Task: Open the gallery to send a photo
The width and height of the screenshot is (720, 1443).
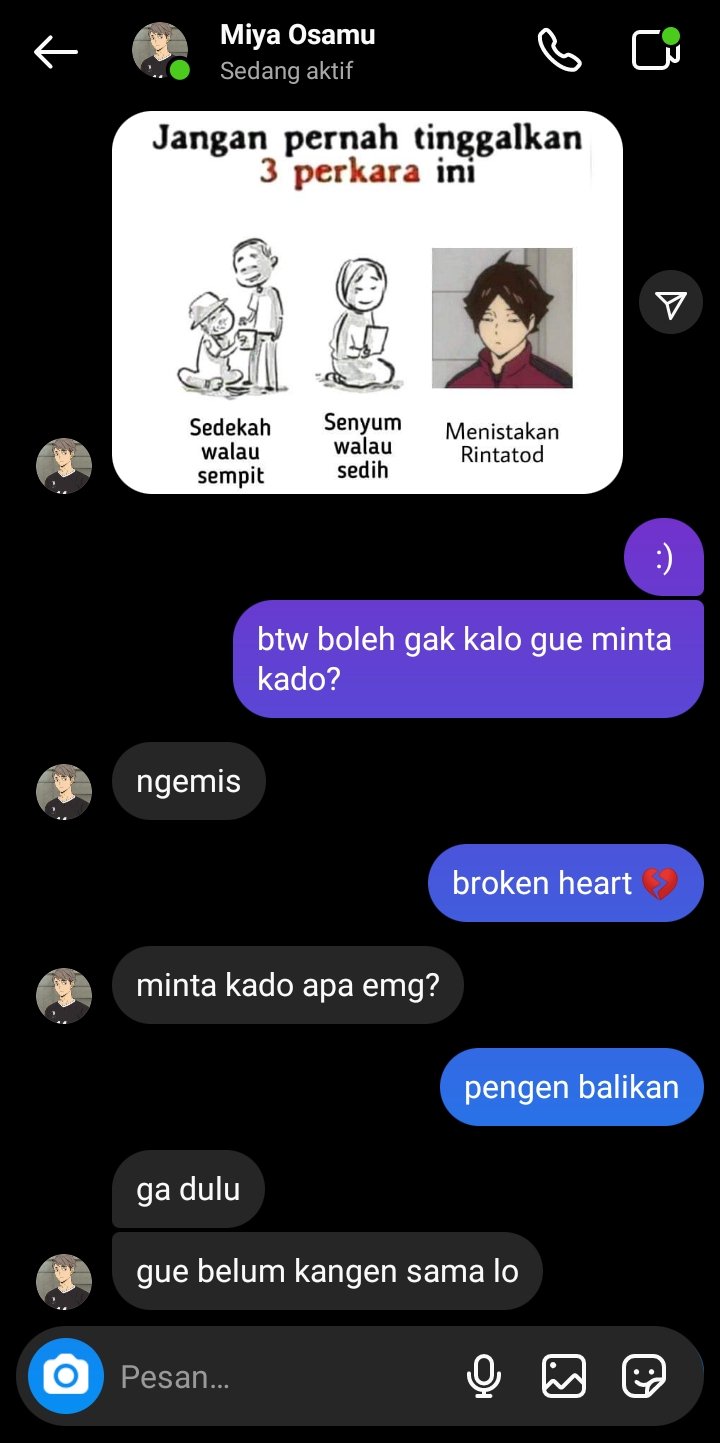Action: pos(564,1376)
